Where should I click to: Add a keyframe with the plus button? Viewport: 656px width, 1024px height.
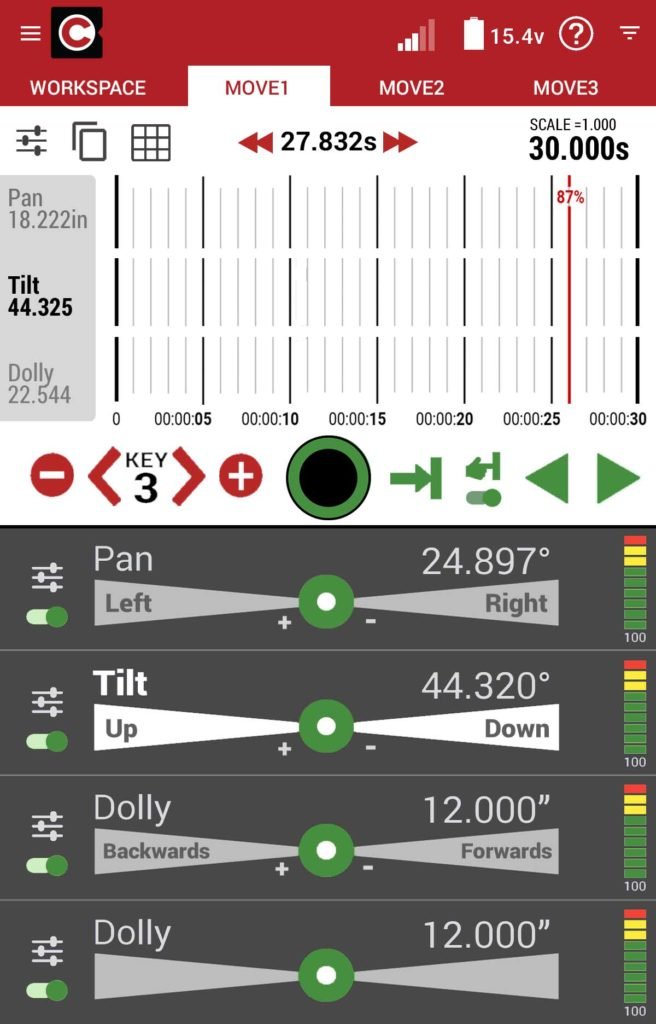(241, 476)
